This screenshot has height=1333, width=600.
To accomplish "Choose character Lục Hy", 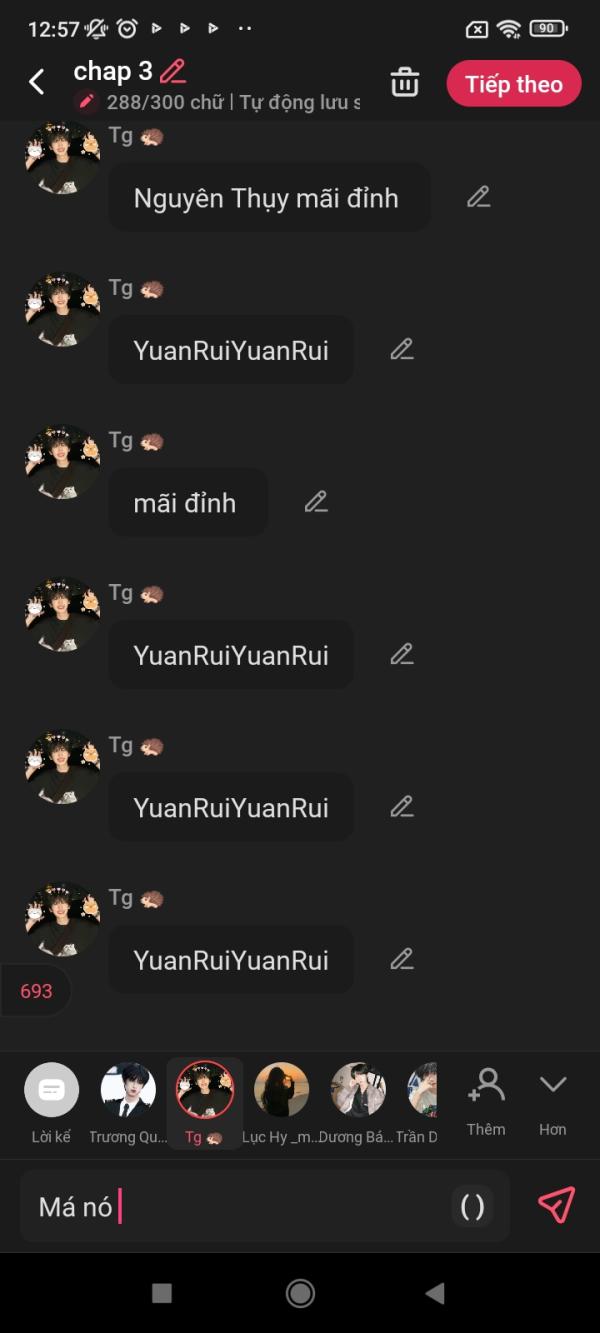I will click(x=281, y=1099).
